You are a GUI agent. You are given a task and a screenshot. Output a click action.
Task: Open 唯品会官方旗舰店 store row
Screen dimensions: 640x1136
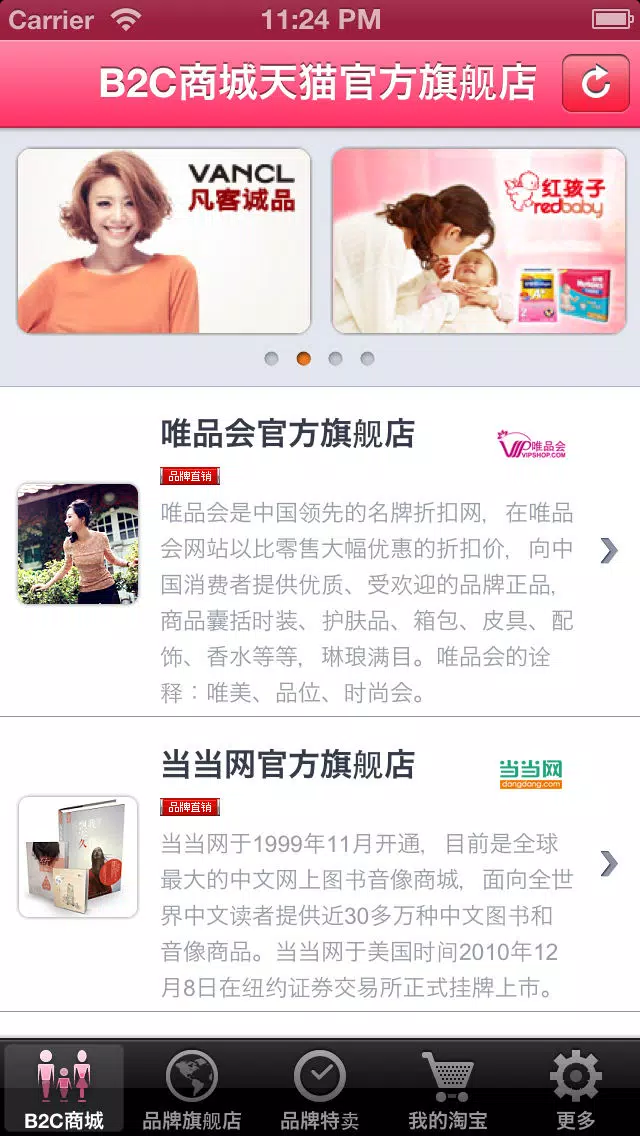(x=320, y=552)
